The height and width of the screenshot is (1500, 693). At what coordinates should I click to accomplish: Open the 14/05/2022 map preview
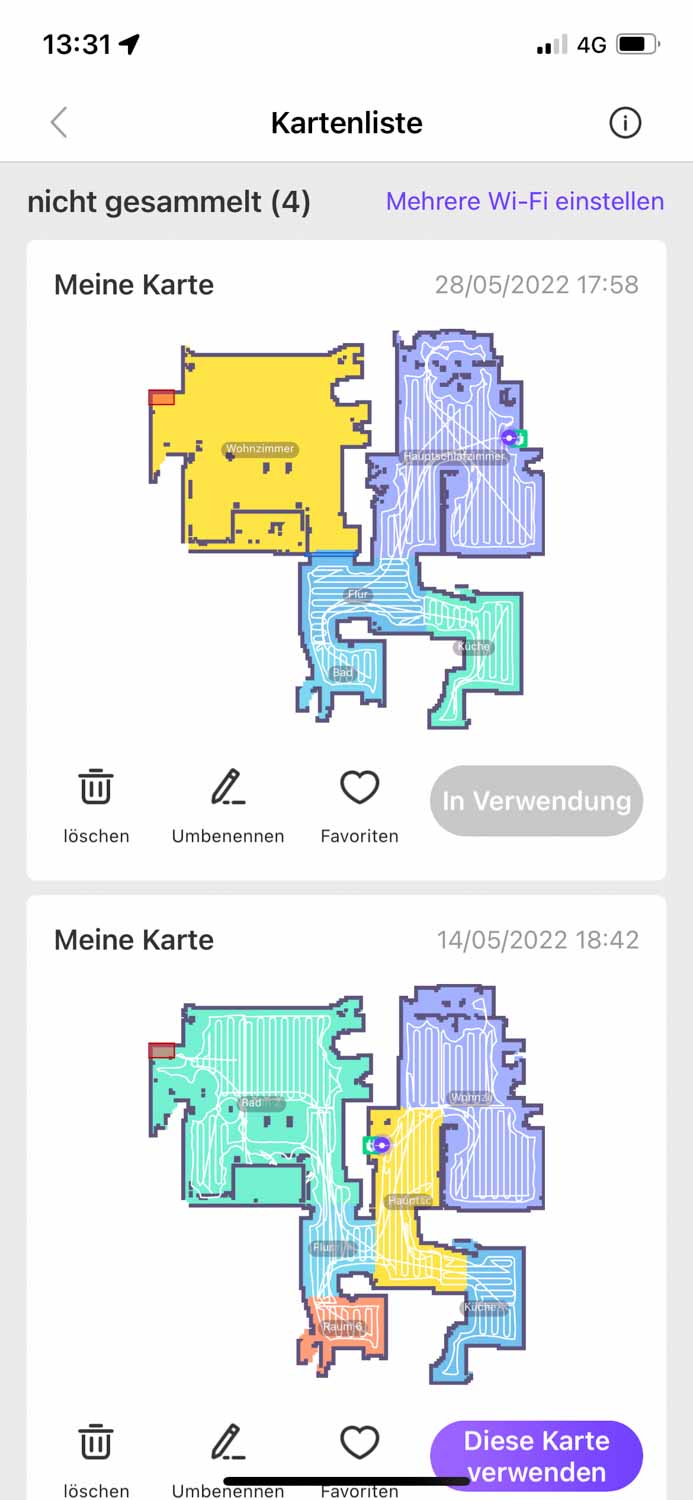point(346,1185)
